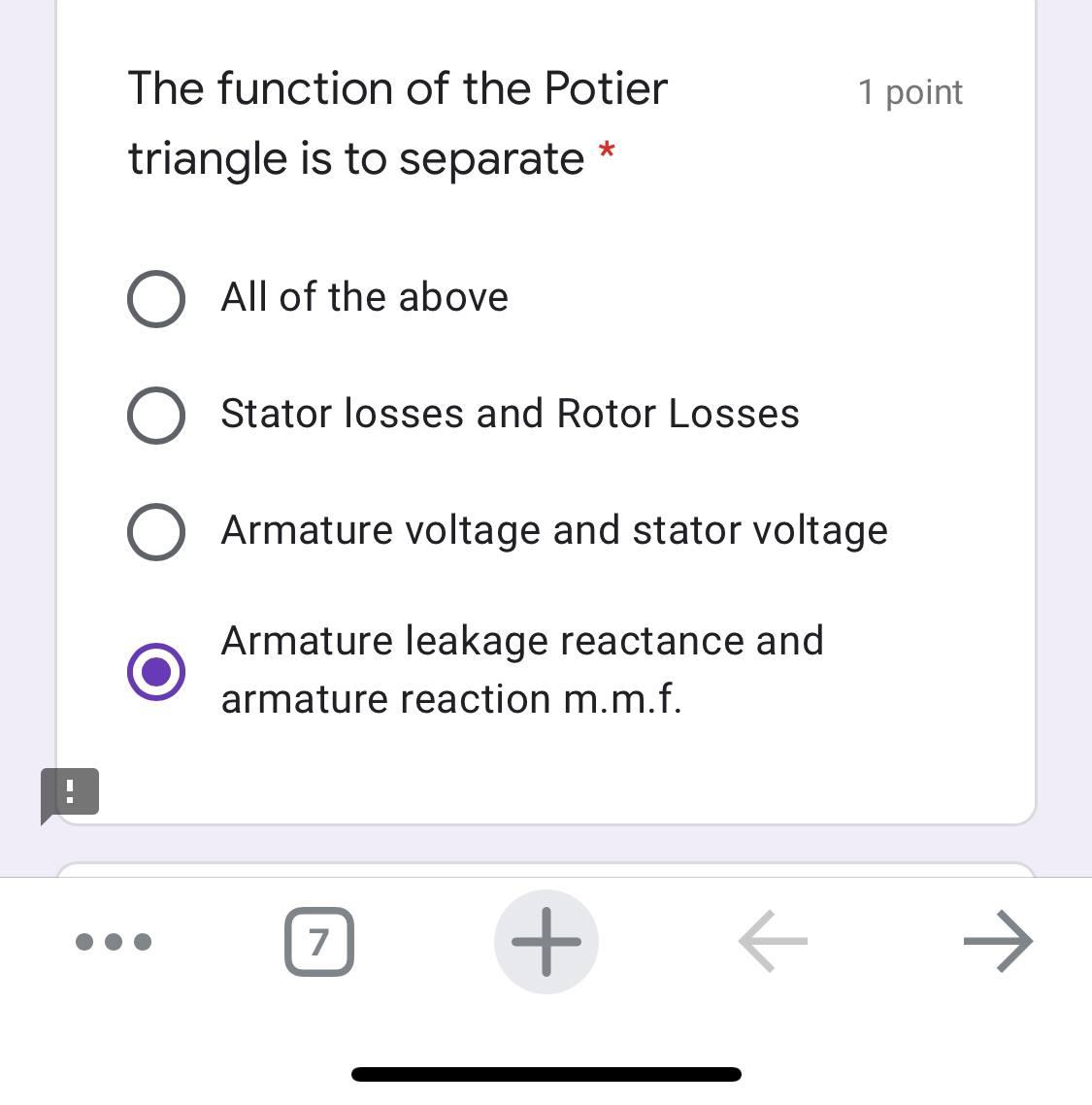
Task: Choose Stator losses and Rotor Losses
Action: pos(156,415)
